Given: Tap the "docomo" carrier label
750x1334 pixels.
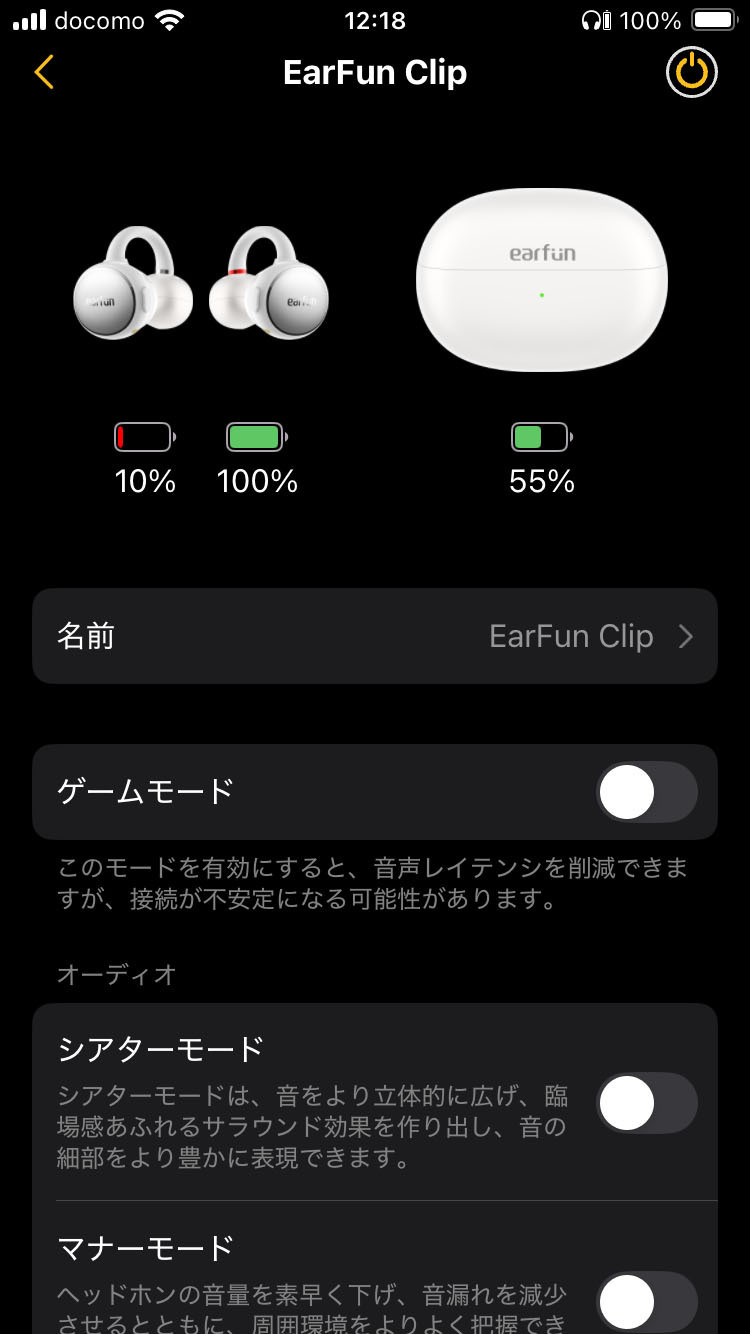Looking at the screenshot, I should point(97,20).
